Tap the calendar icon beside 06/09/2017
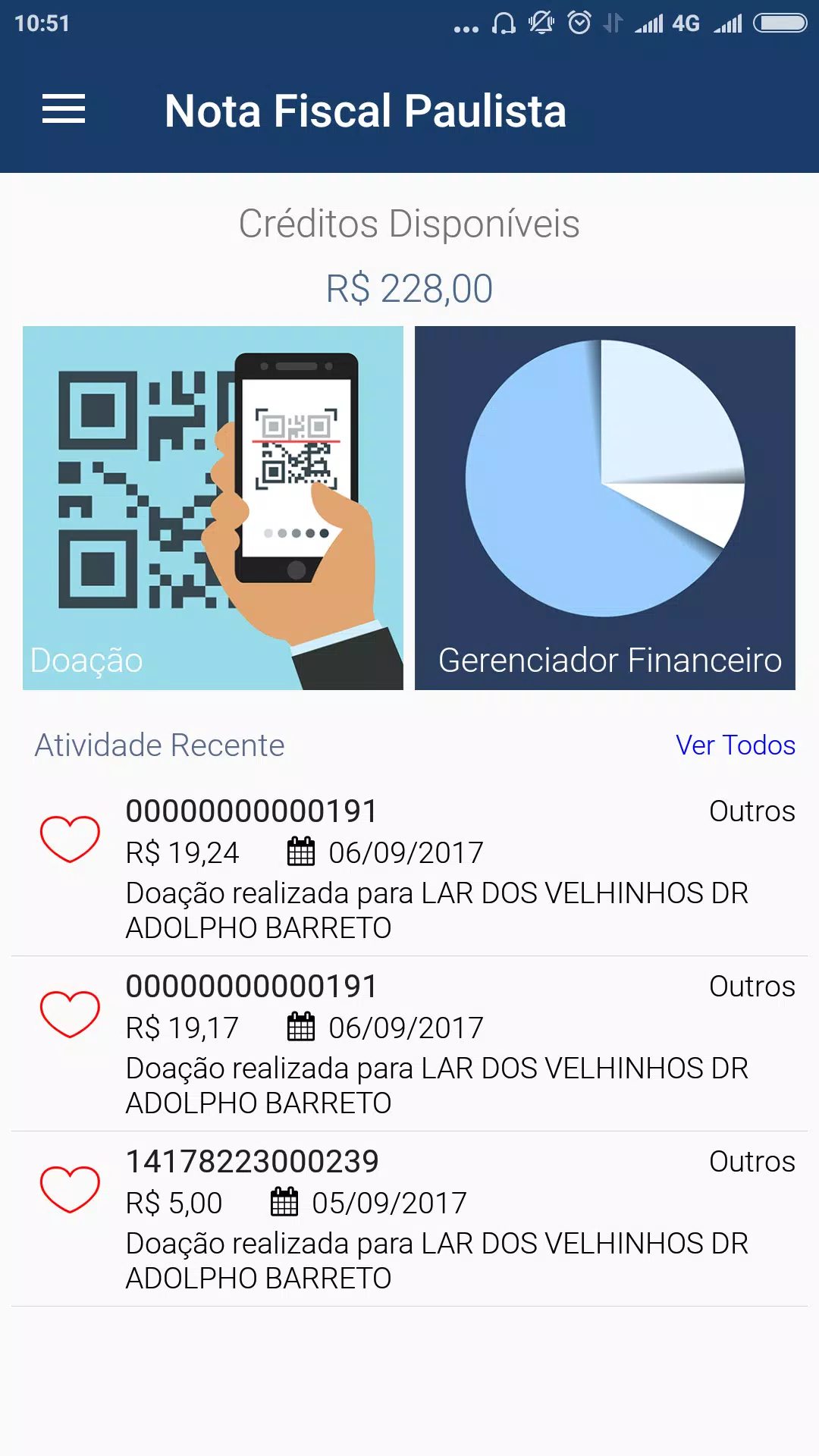 point(299,852)
